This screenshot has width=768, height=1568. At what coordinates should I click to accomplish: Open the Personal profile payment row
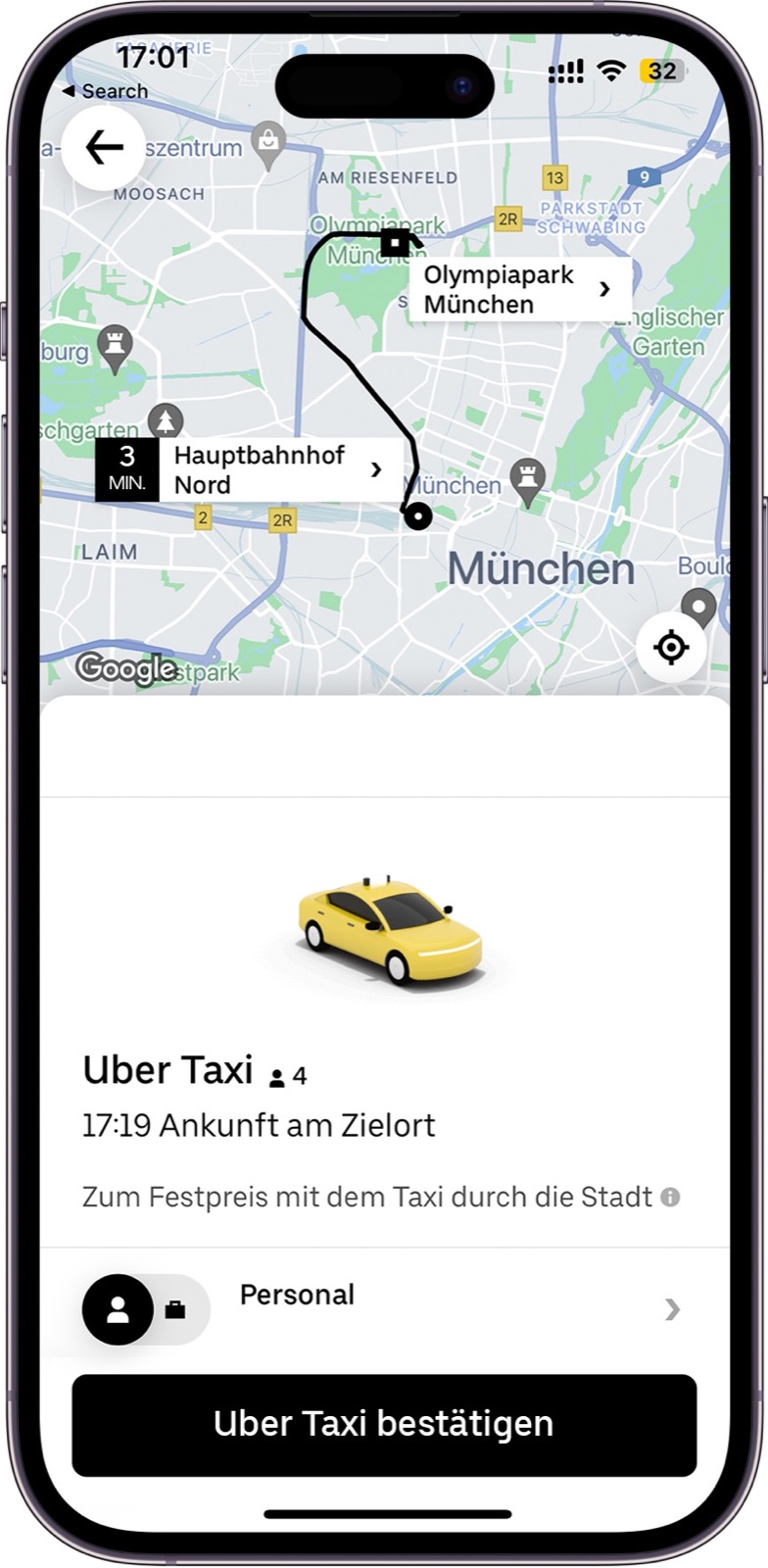(384, 1307)
